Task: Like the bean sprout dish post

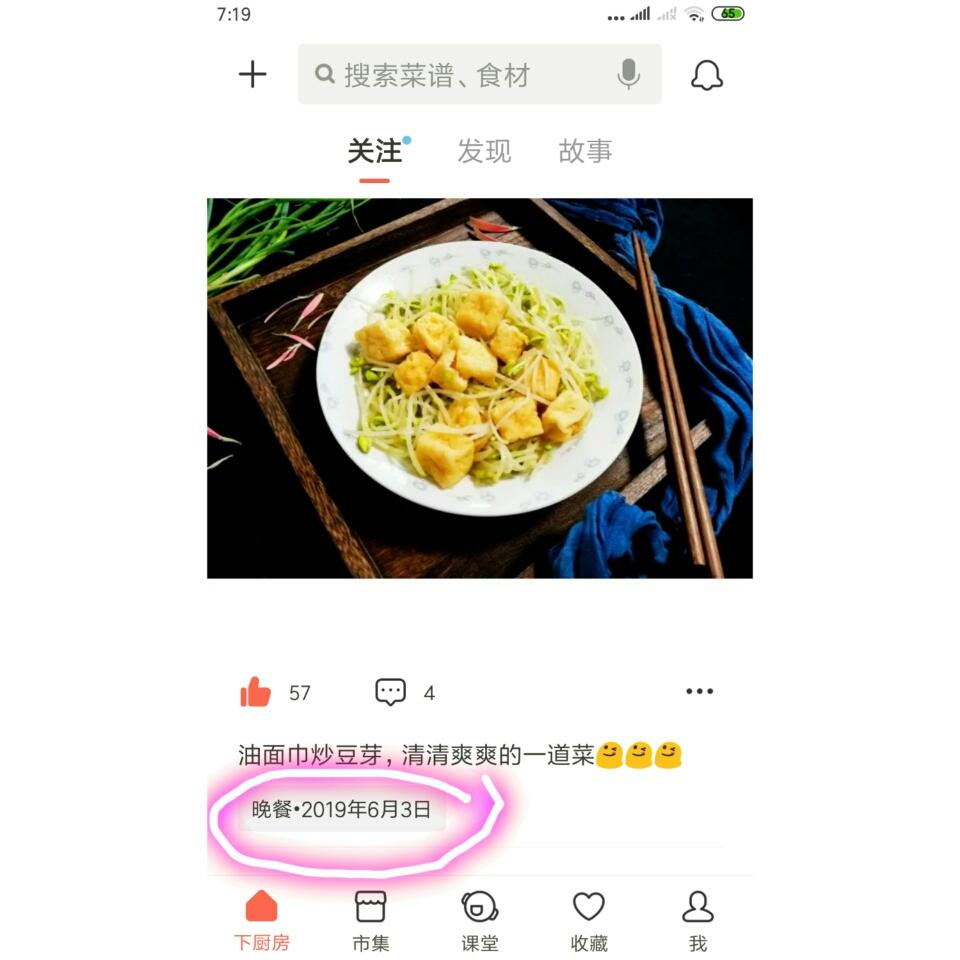Action: [255, 692]
